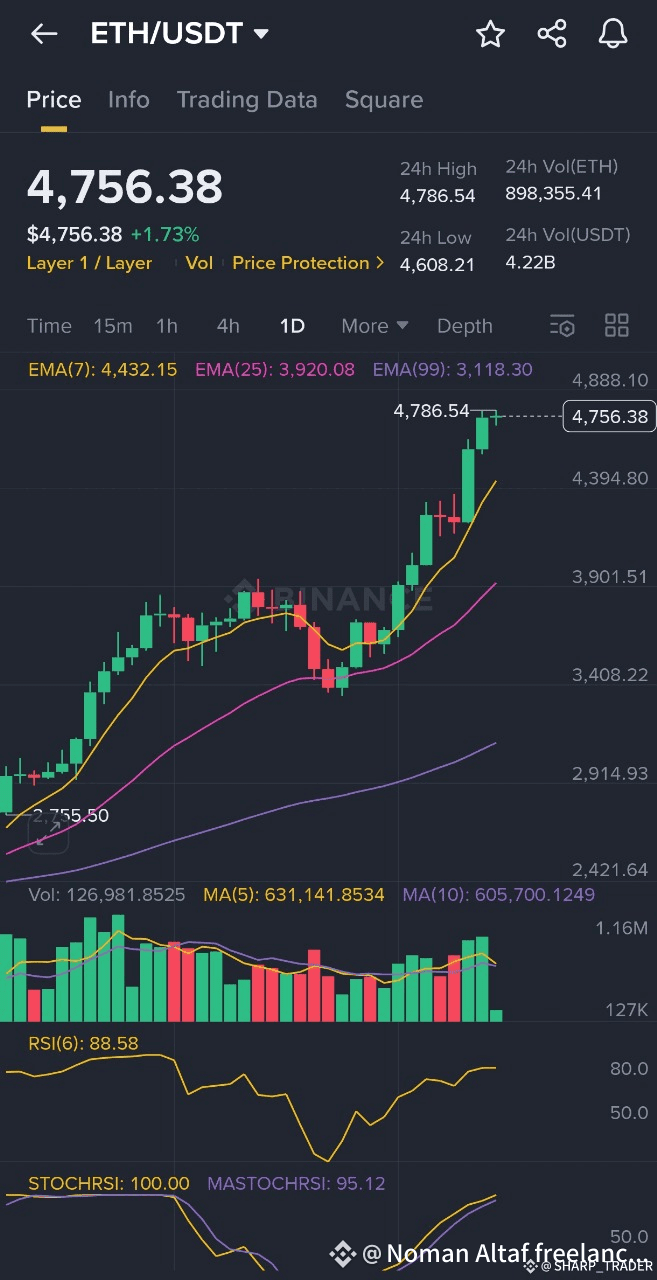The width and height of the screenshot is (657, 1280).
Task: Select the 1h interval
Action: (167, 326)
